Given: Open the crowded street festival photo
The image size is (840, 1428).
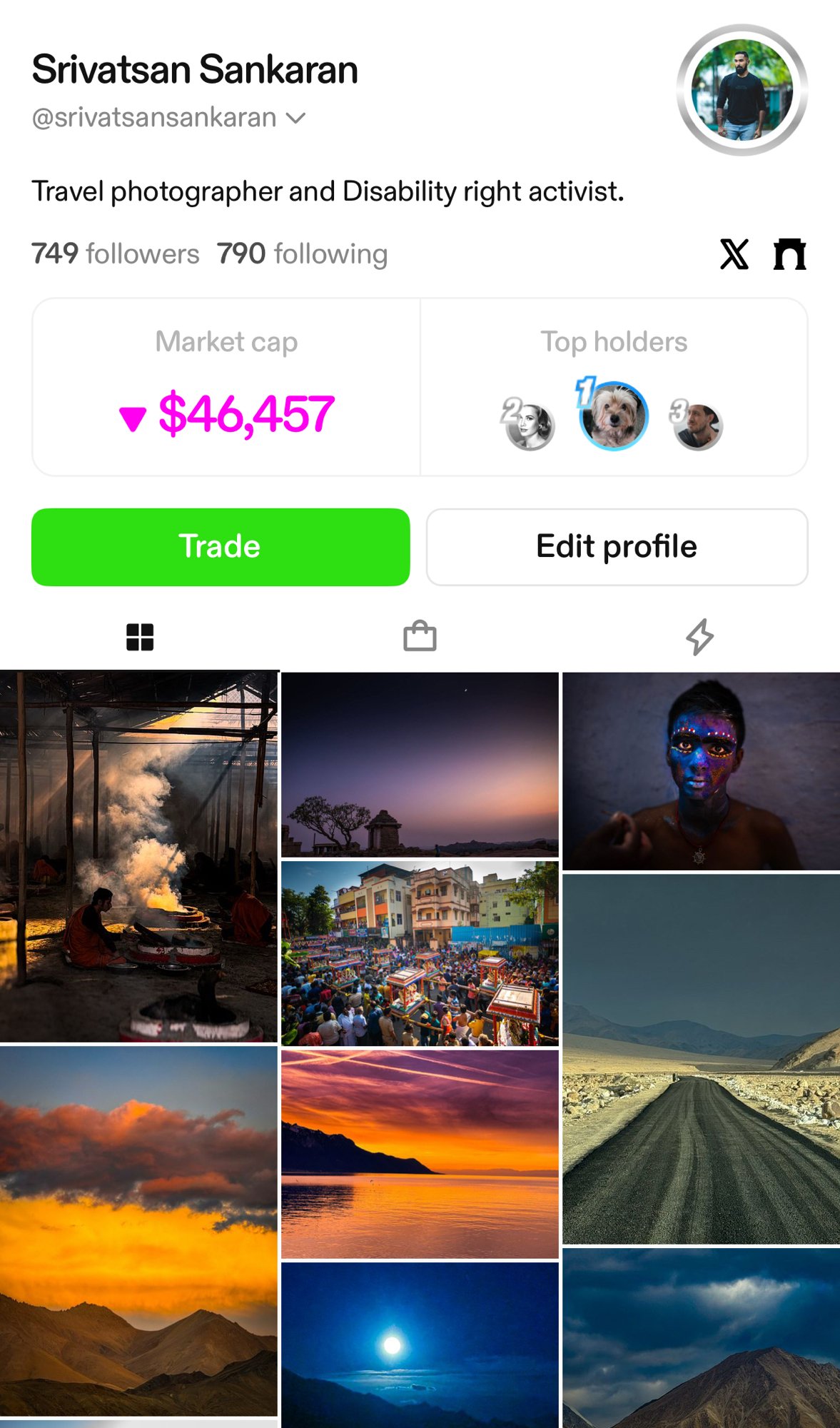Looking at the screenshot, I should coord(420,954).
